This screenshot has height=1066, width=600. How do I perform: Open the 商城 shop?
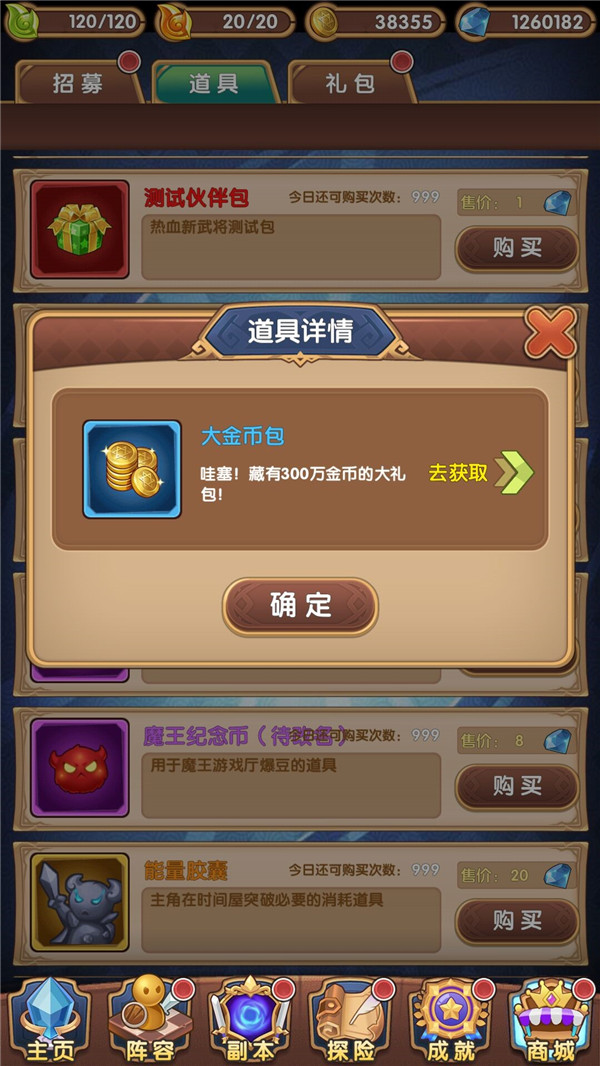550,1020
